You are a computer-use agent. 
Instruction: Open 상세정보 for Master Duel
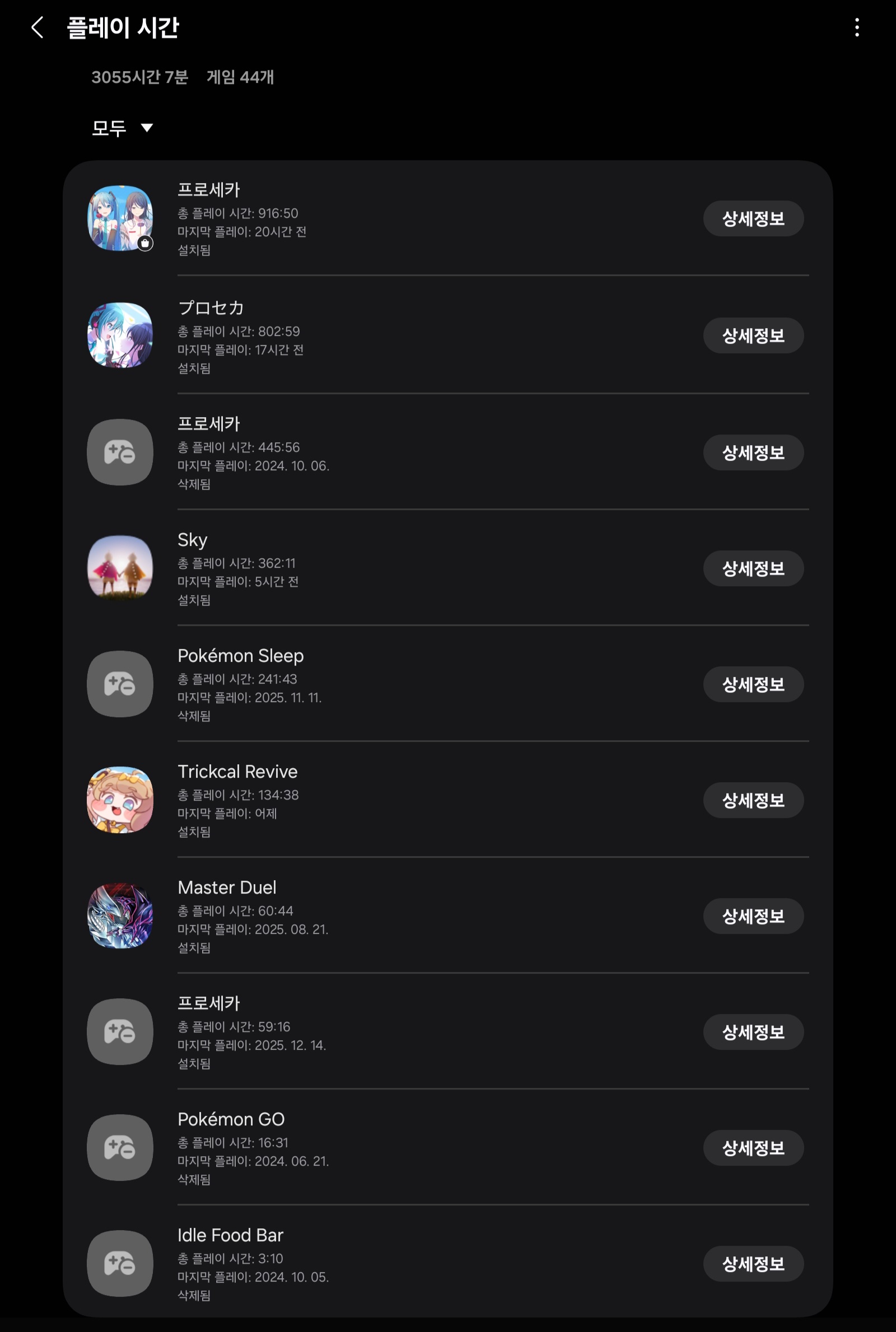(x=753, y=916)
